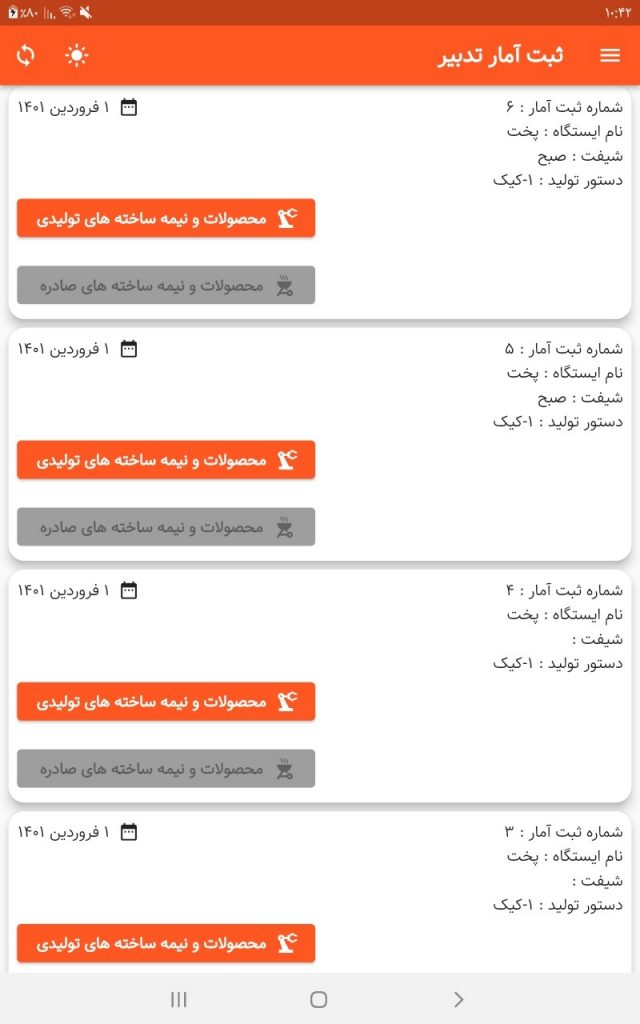Viewport: 640px width, 1024px height.
Task: Open محصولات و نیمه ساخته های تولیدی for record ۵
Action: point(166,460)
